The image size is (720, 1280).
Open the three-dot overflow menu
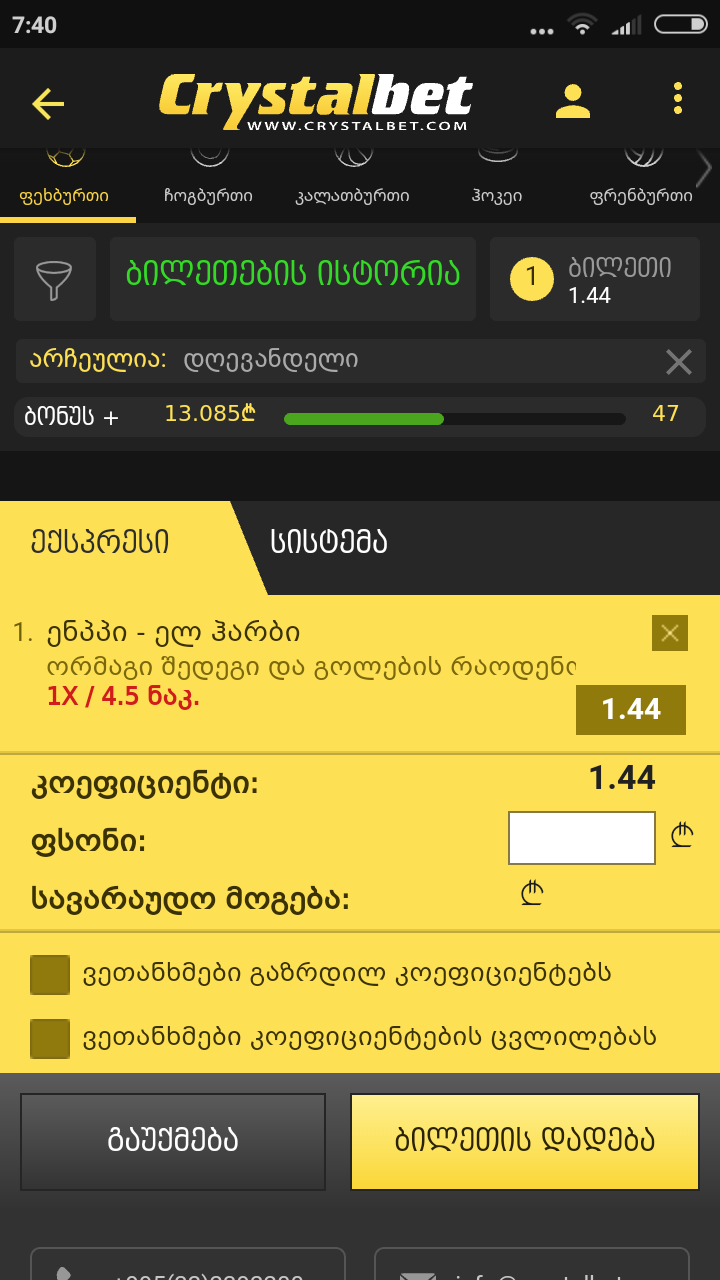pyautogui.click(x=677, y=99)
